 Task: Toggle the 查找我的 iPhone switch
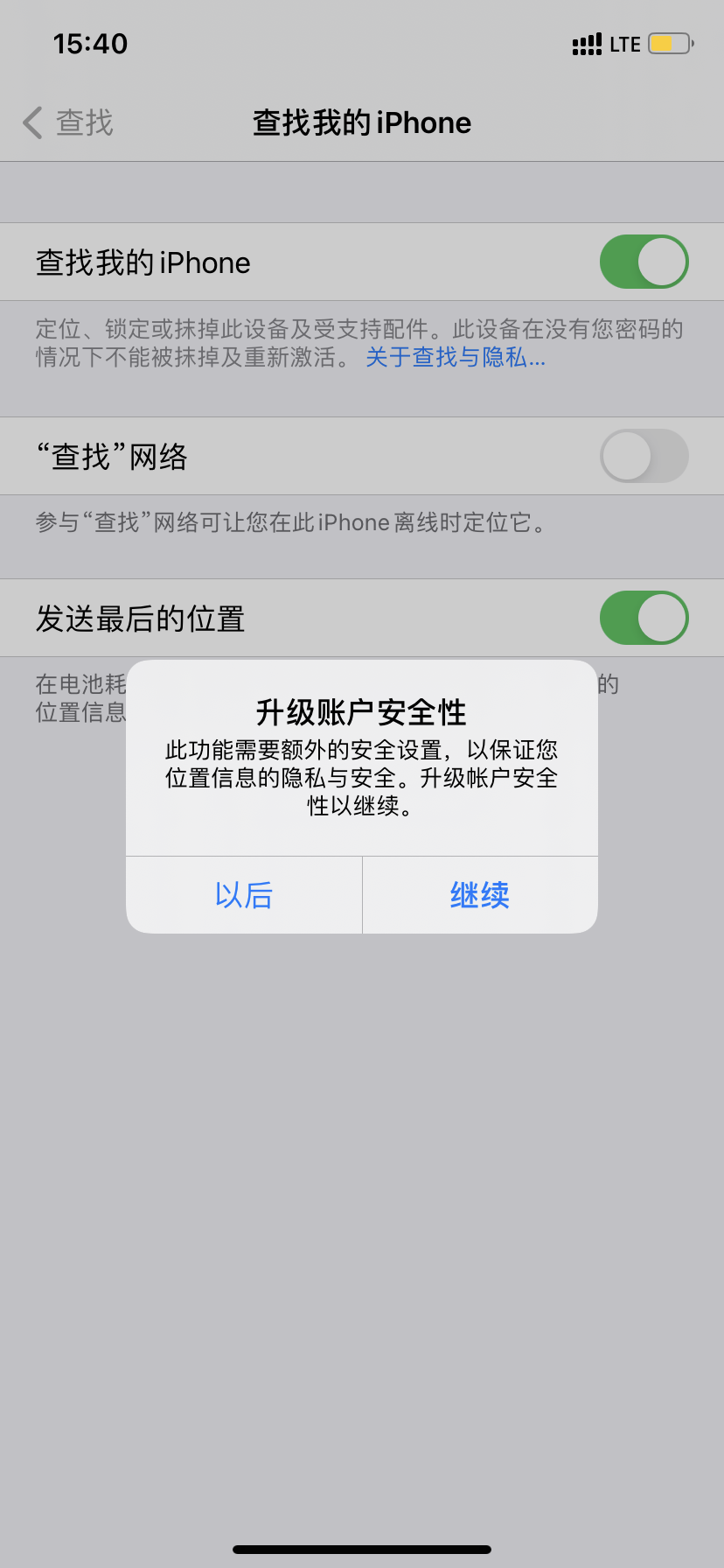point(644,262)
